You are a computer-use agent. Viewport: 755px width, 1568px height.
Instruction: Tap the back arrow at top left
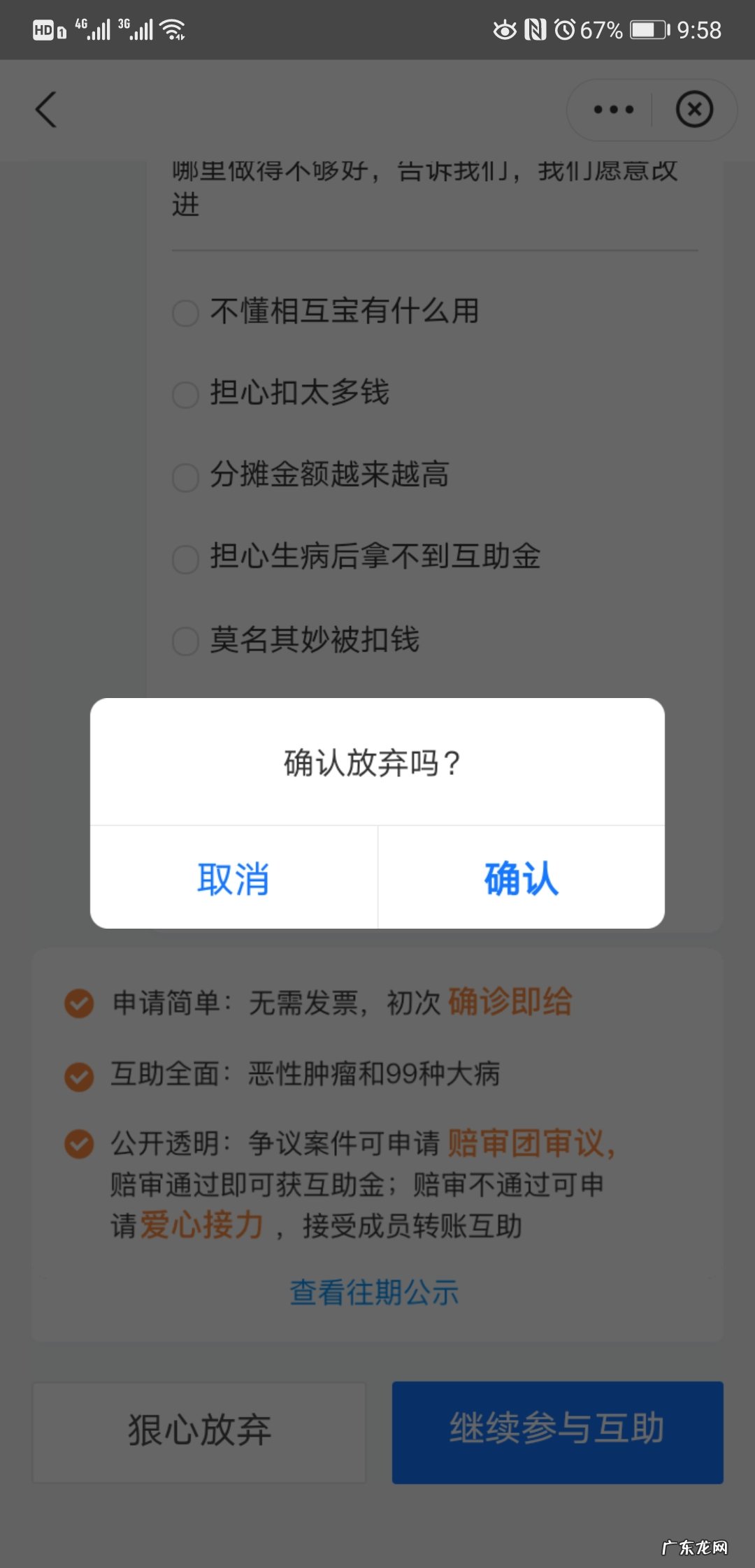tap(46, 110)
